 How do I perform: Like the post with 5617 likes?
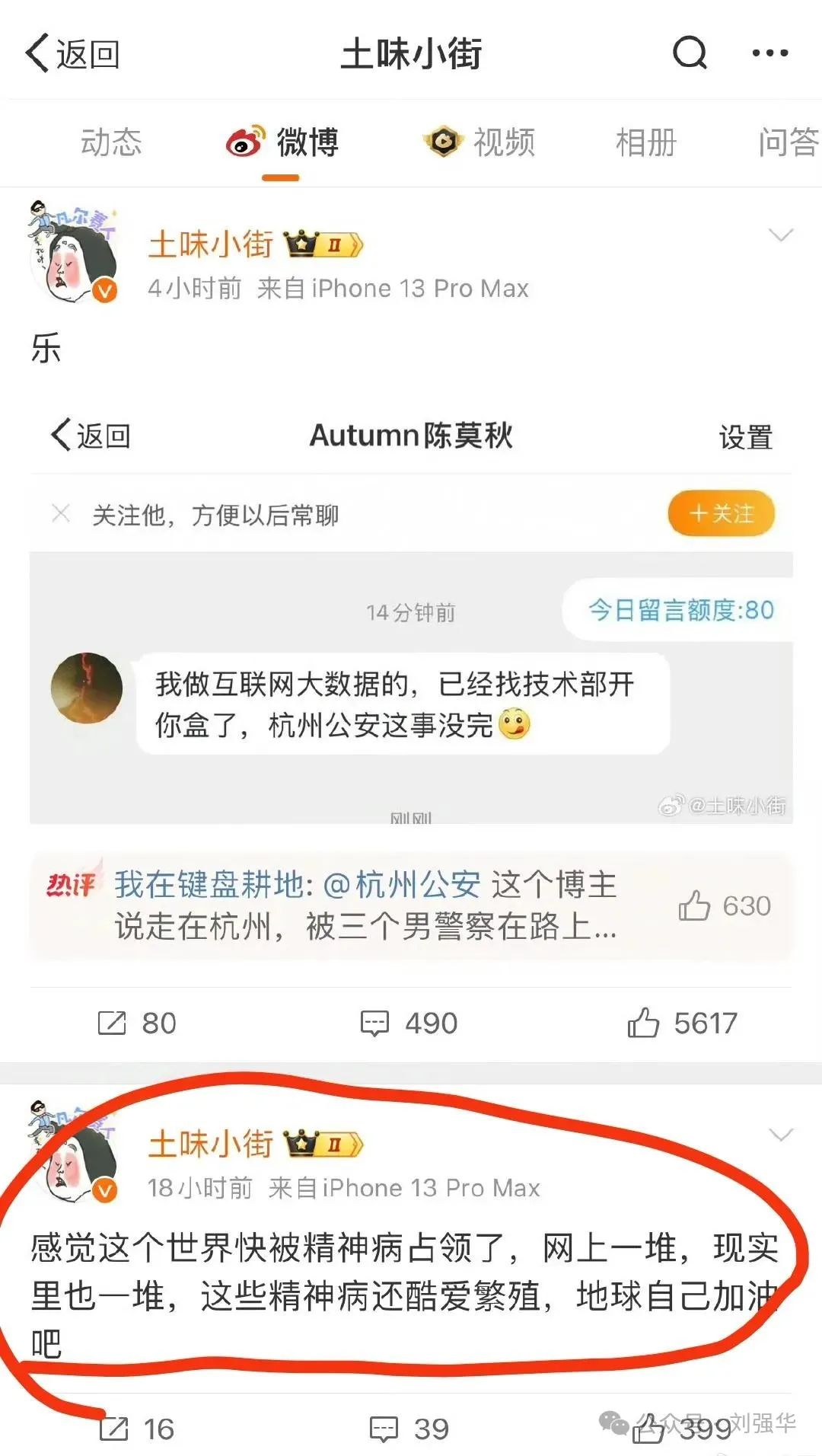(x=682, y=1023)
